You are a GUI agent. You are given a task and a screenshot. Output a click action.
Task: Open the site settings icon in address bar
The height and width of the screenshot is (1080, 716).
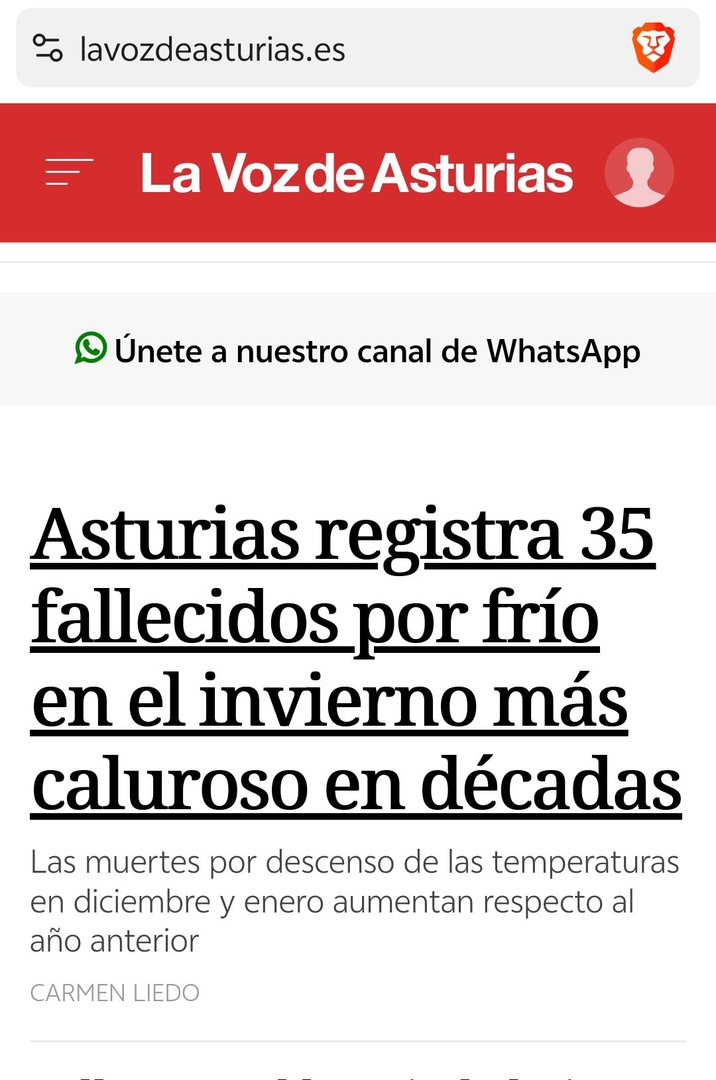pyautogui.click(x=47, y=48)
